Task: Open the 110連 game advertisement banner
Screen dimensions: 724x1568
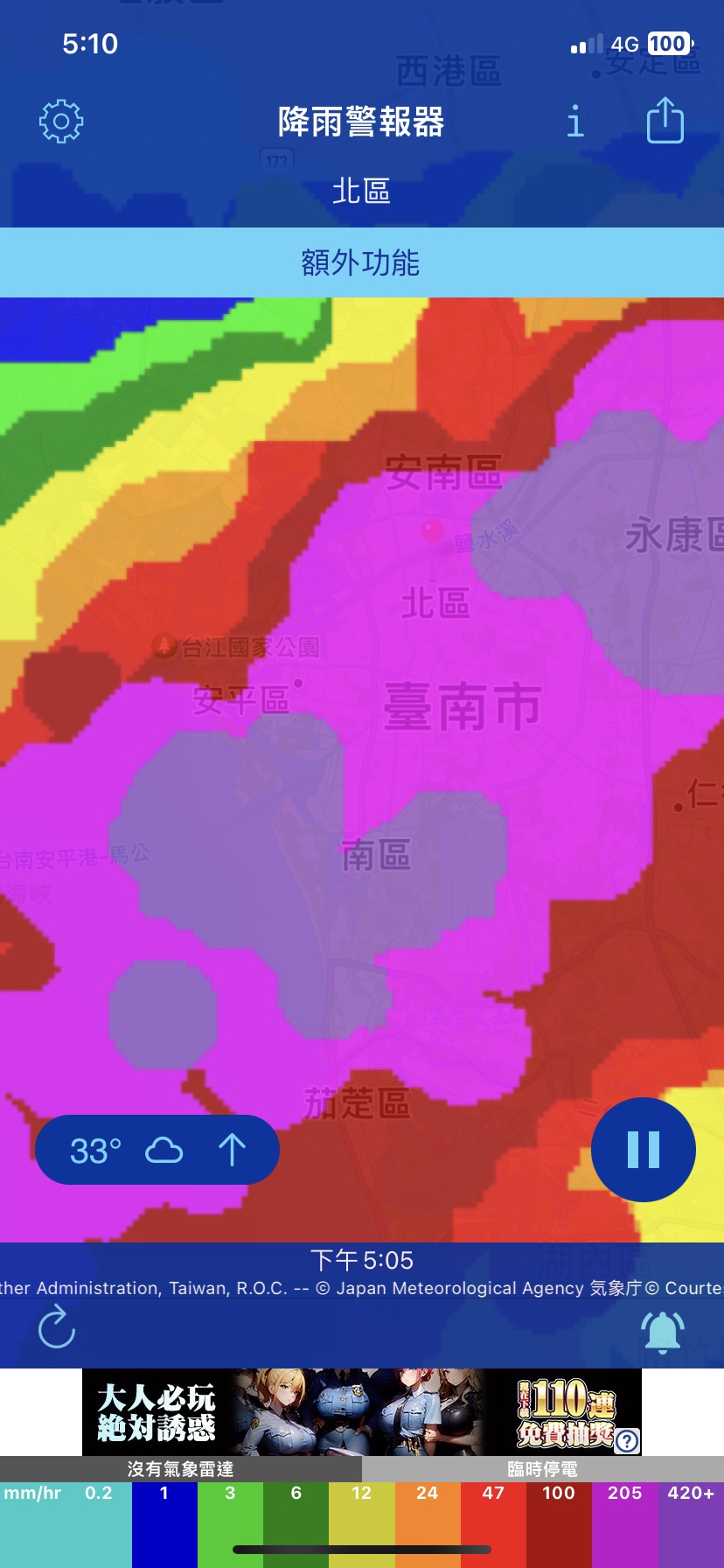Action: pos(362,1411)
